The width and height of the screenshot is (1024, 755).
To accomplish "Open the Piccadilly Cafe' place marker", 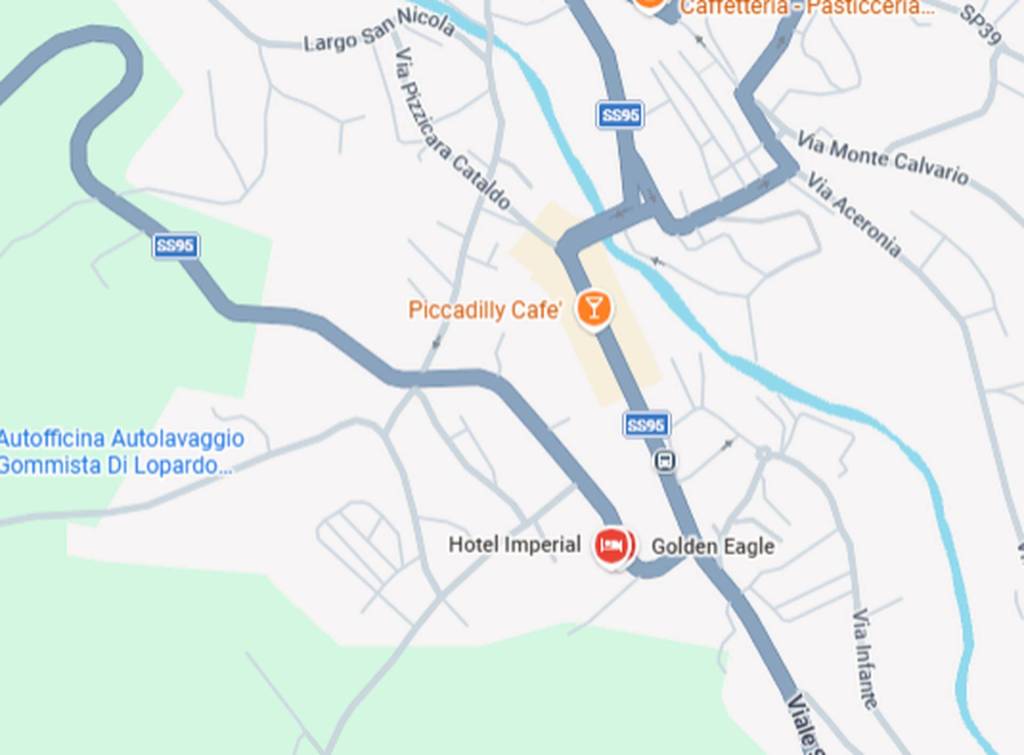I will (594, 308).
